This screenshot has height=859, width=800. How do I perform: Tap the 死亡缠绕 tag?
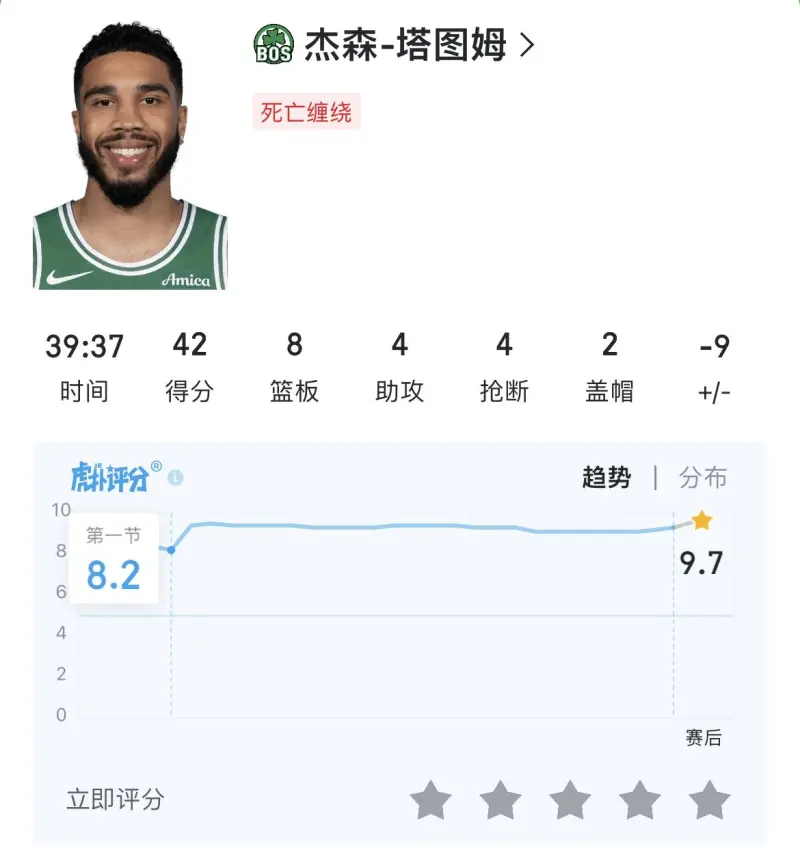click(x=306, y=113)
